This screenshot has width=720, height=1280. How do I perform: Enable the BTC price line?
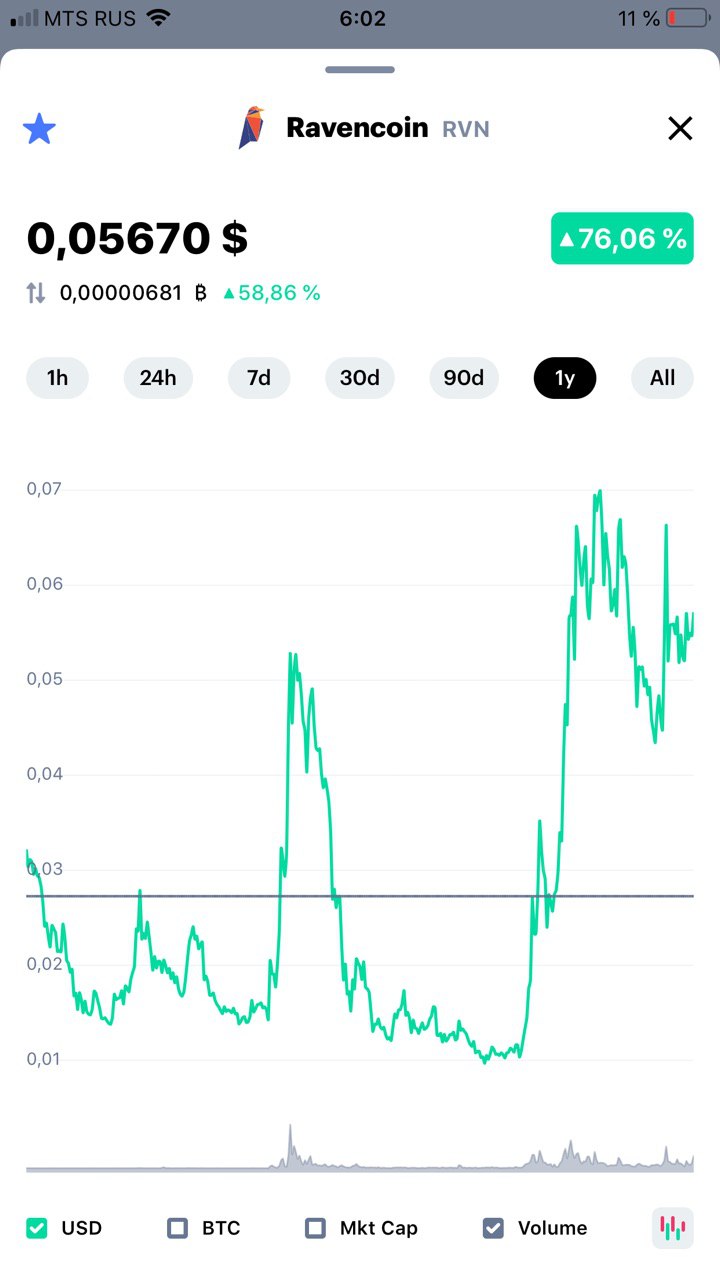click(177, 1228)
